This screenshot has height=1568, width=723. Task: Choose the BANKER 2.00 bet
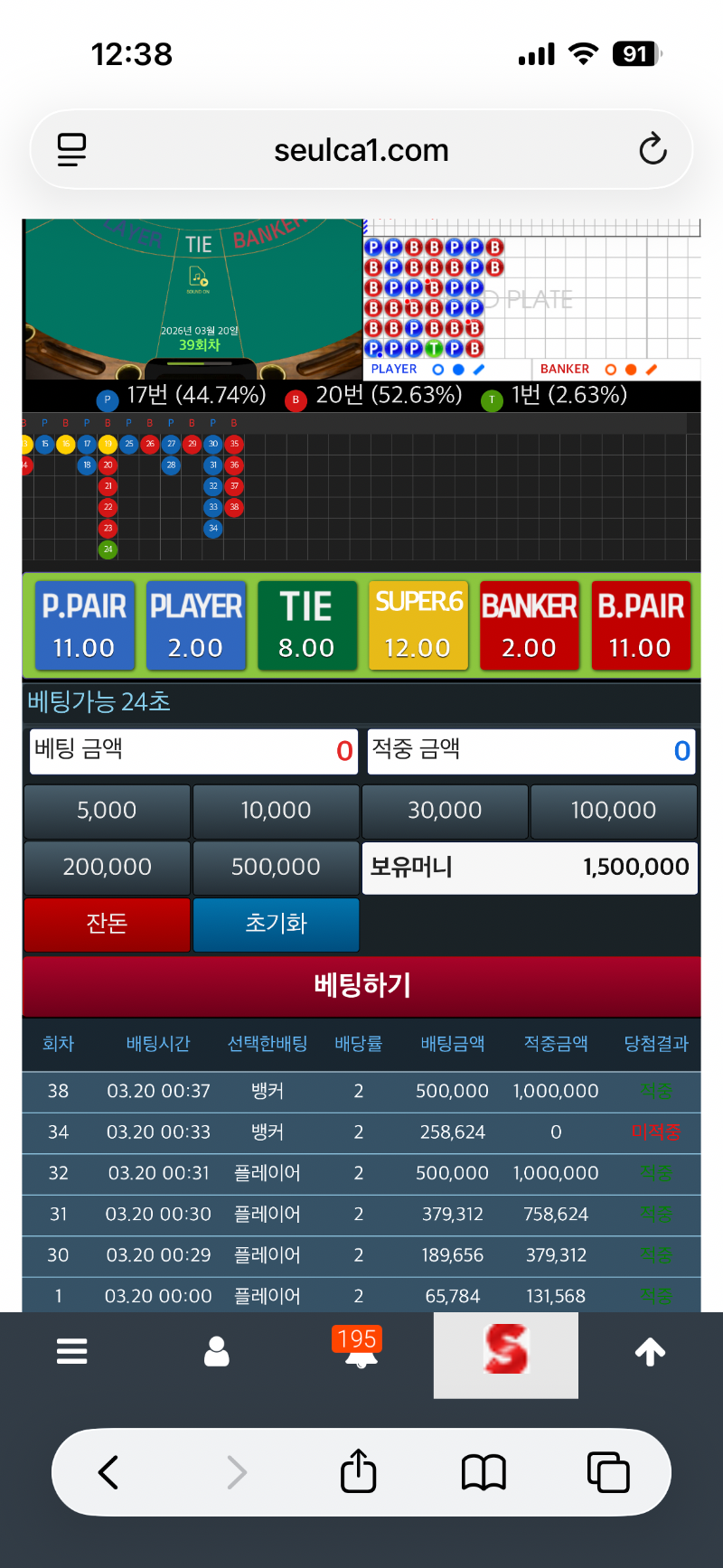[529, 625]
